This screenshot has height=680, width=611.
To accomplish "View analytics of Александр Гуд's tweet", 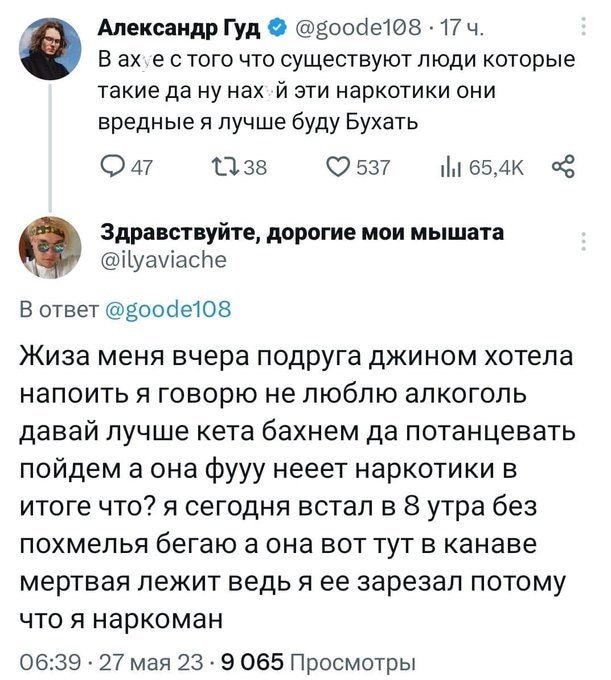I will tap(448, 168).
